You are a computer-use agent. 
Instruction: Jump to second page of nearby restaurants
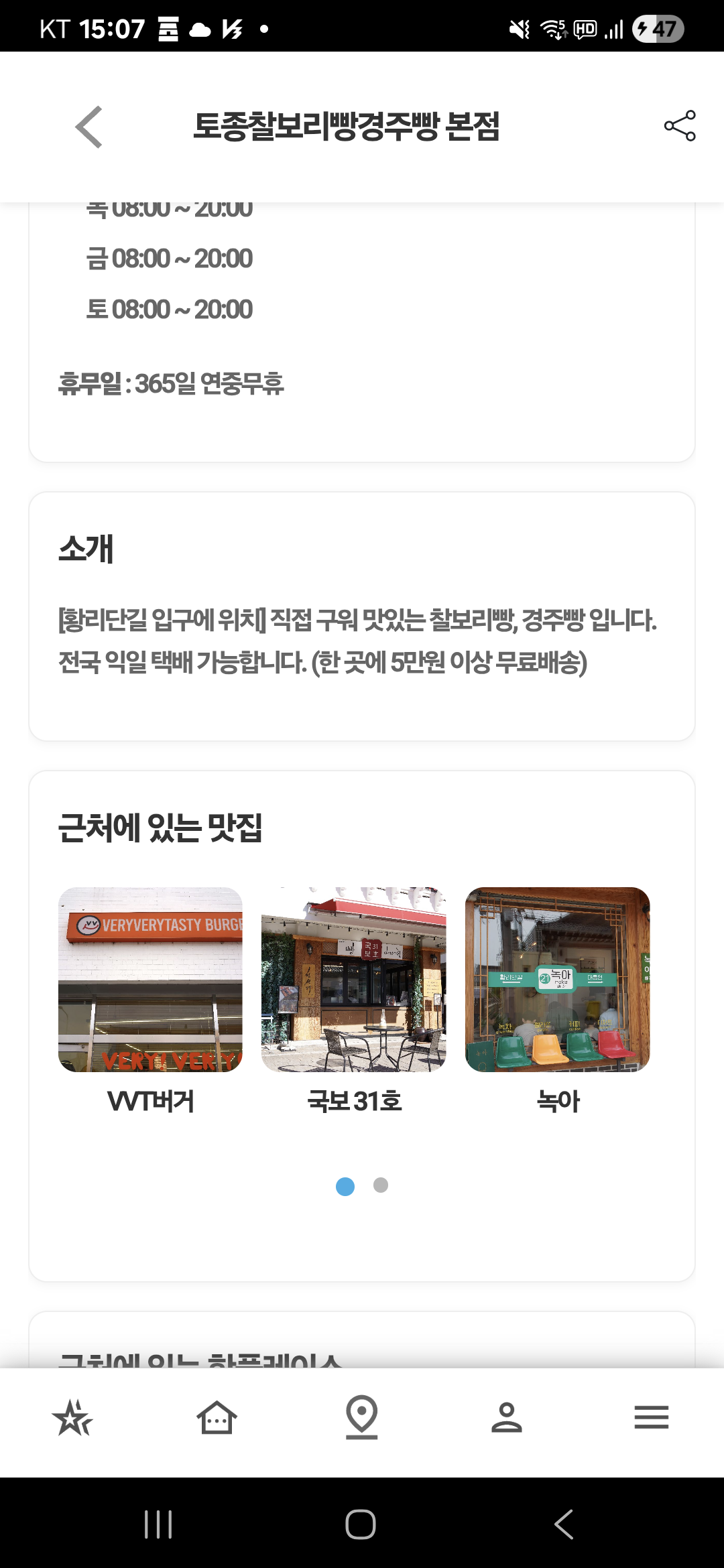[381, 1185]
